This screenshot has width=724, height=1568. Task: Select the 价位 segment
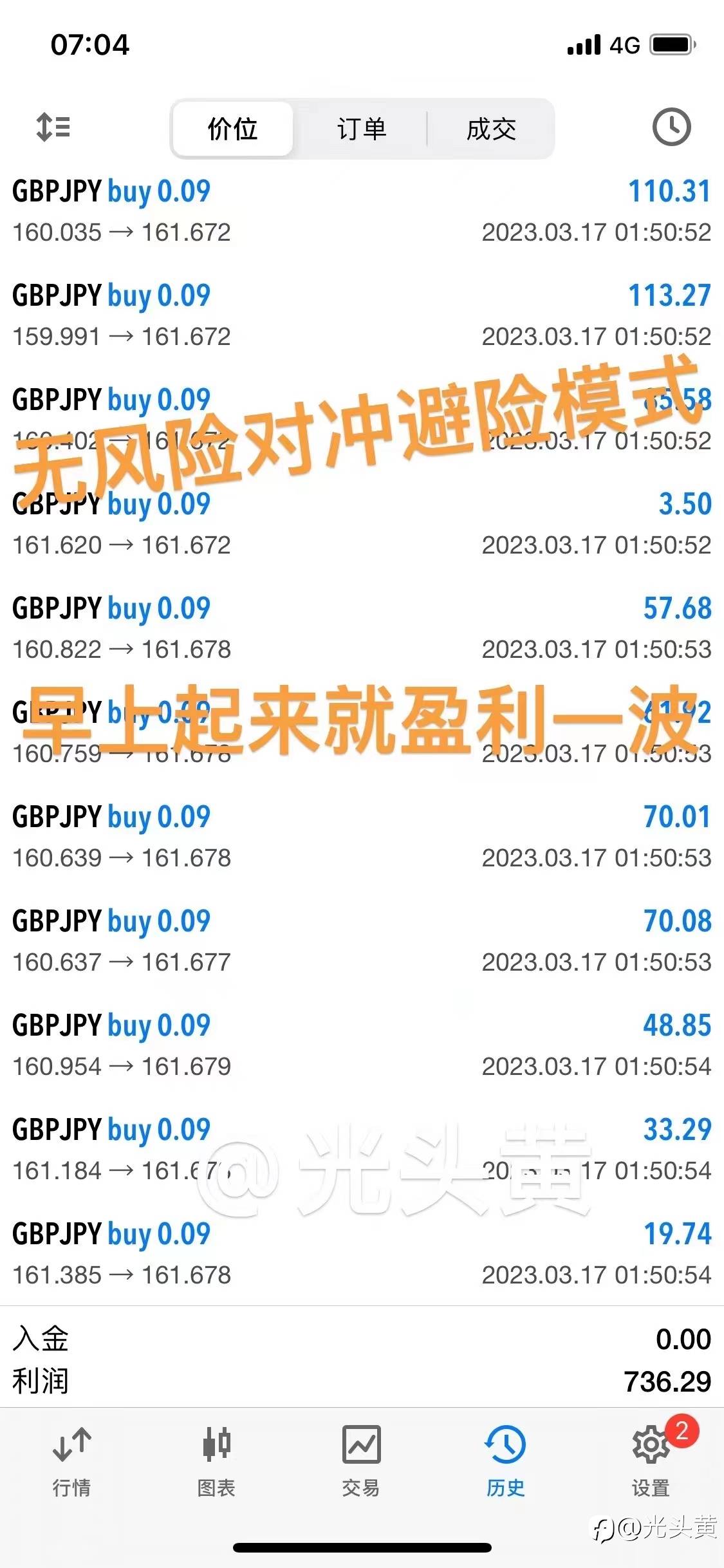[x=233, y=128]
